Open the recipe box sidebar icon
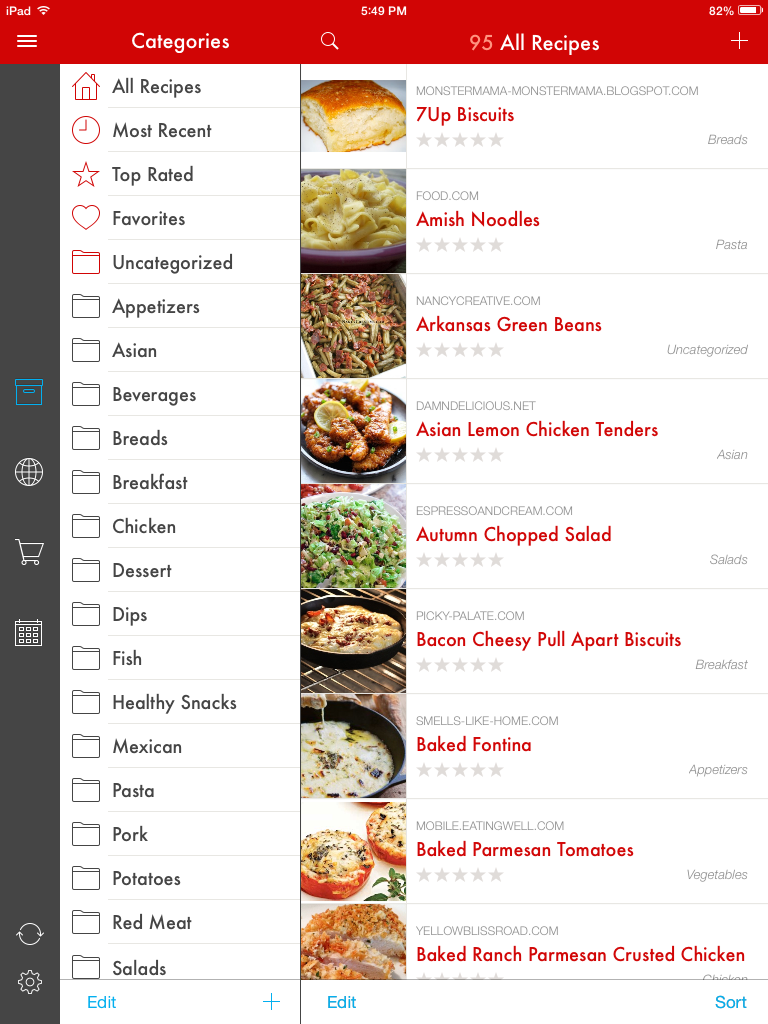 [29, 393]
